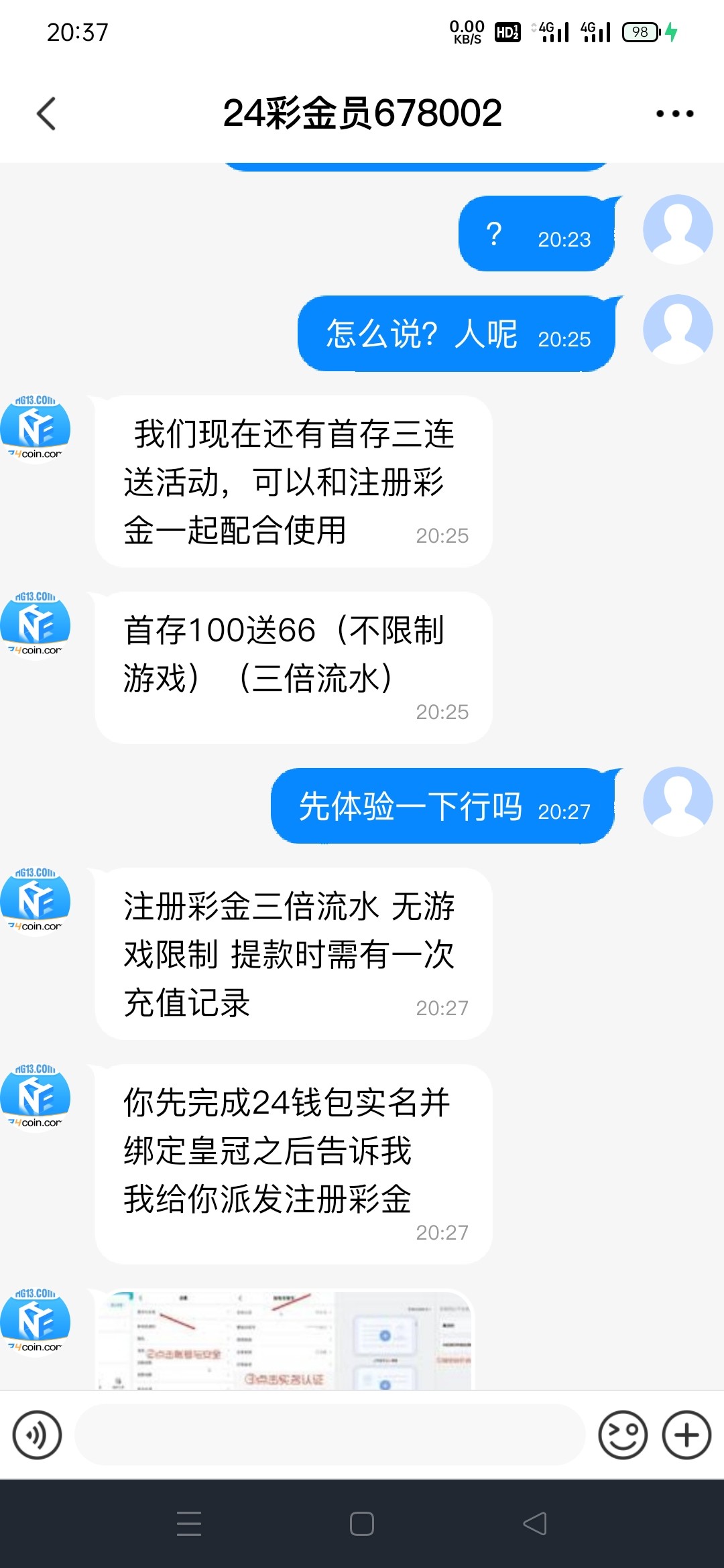Viewport: 724px width, 1568px height.
Task: Open the screenshot image sent in chat
Action: point(285,1339)
